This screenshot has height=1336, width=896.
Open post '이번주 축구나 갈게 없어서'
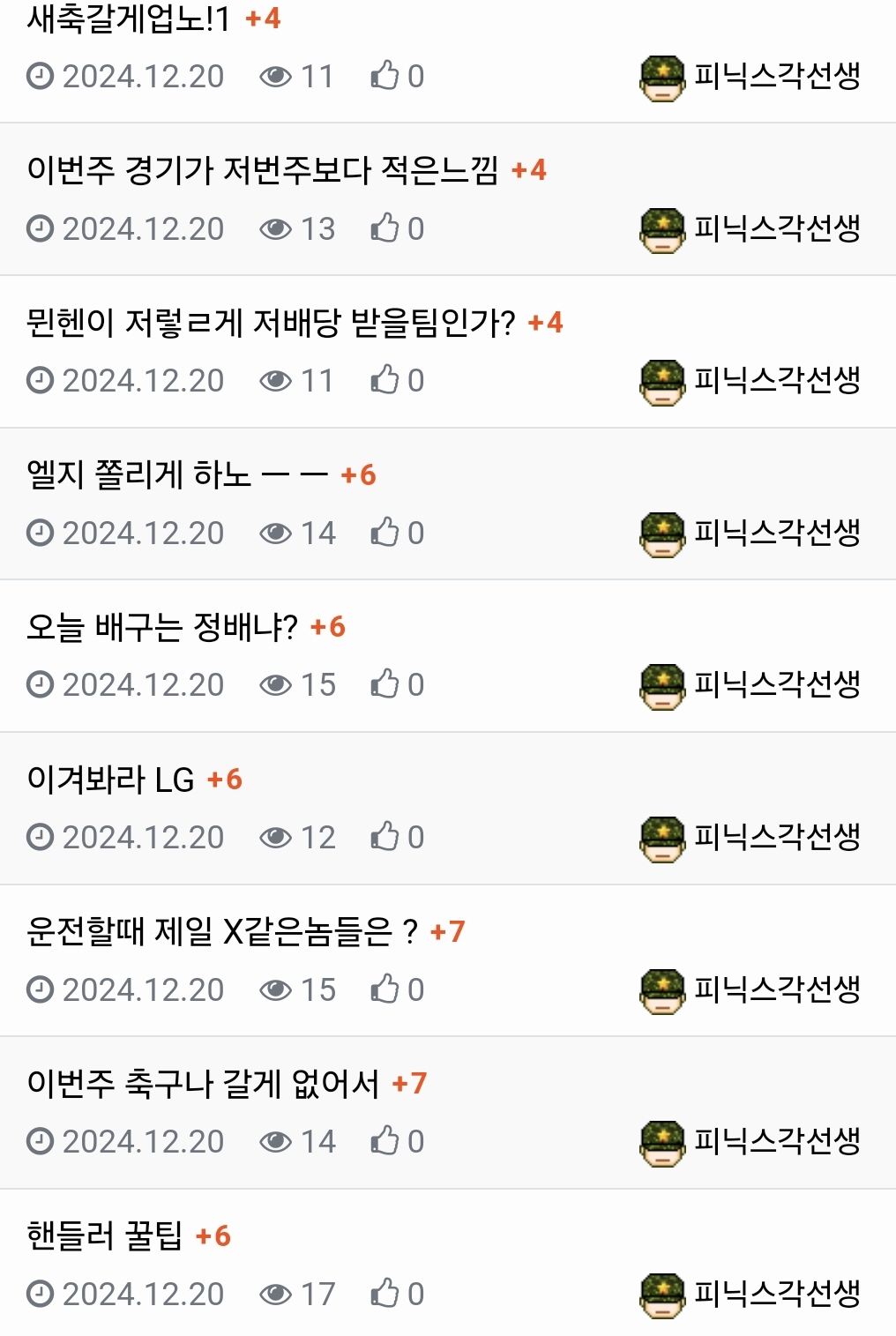[203, 1083]
